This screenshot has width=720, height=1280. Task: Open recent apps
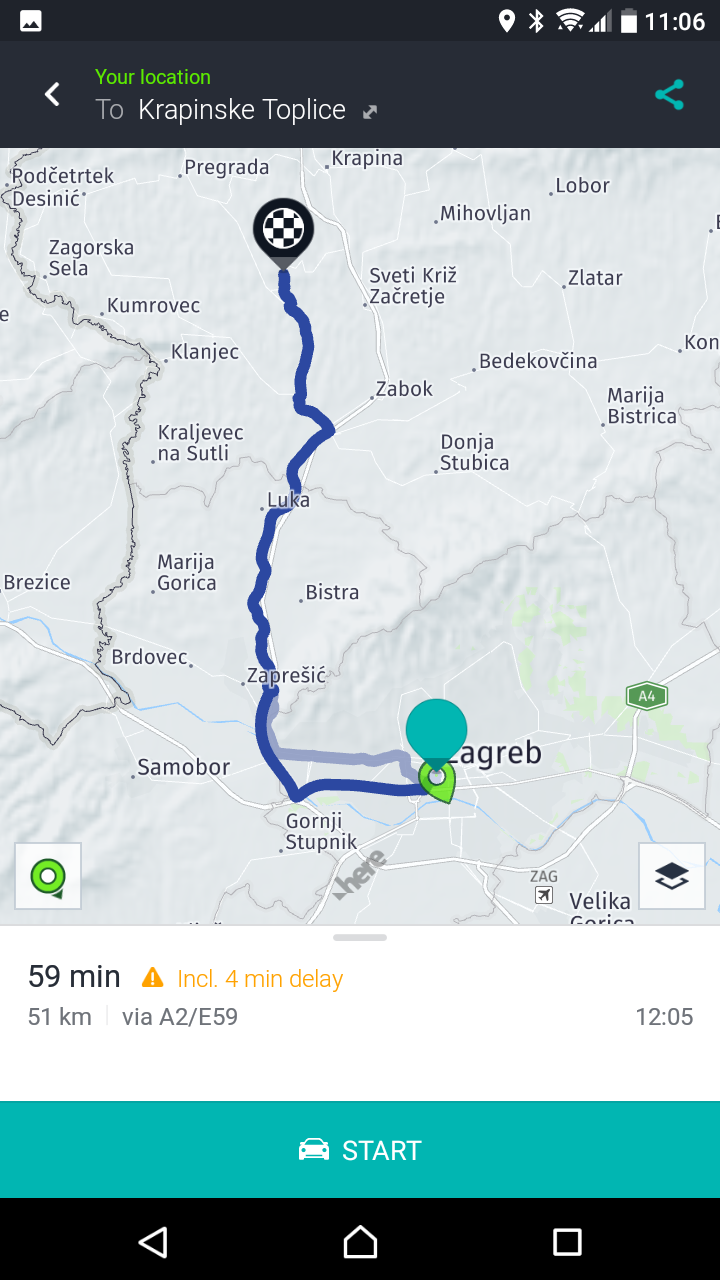click(567, 1241)
